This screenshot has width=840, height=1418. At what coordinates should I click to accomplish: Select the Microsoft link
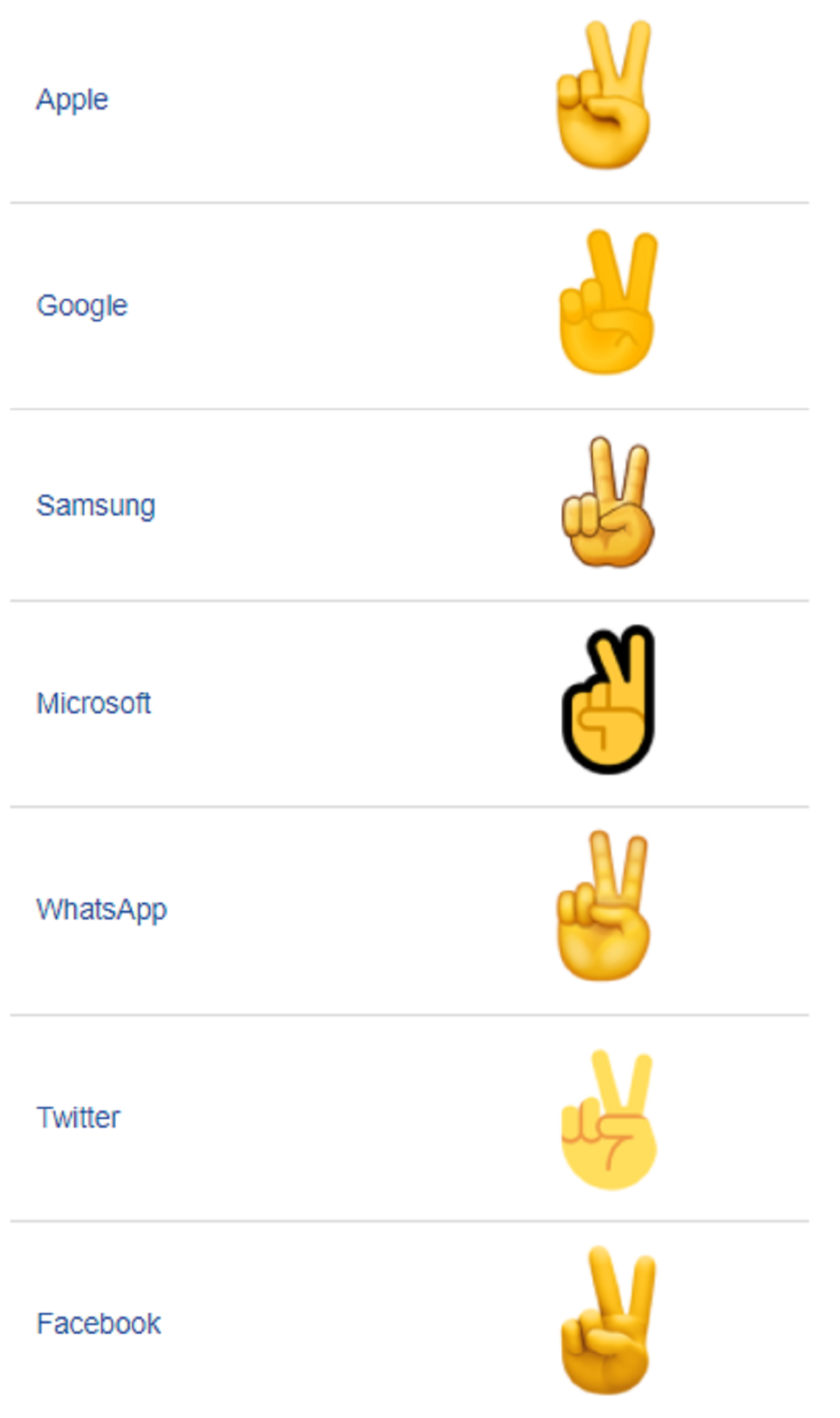[x=94, y=703]
